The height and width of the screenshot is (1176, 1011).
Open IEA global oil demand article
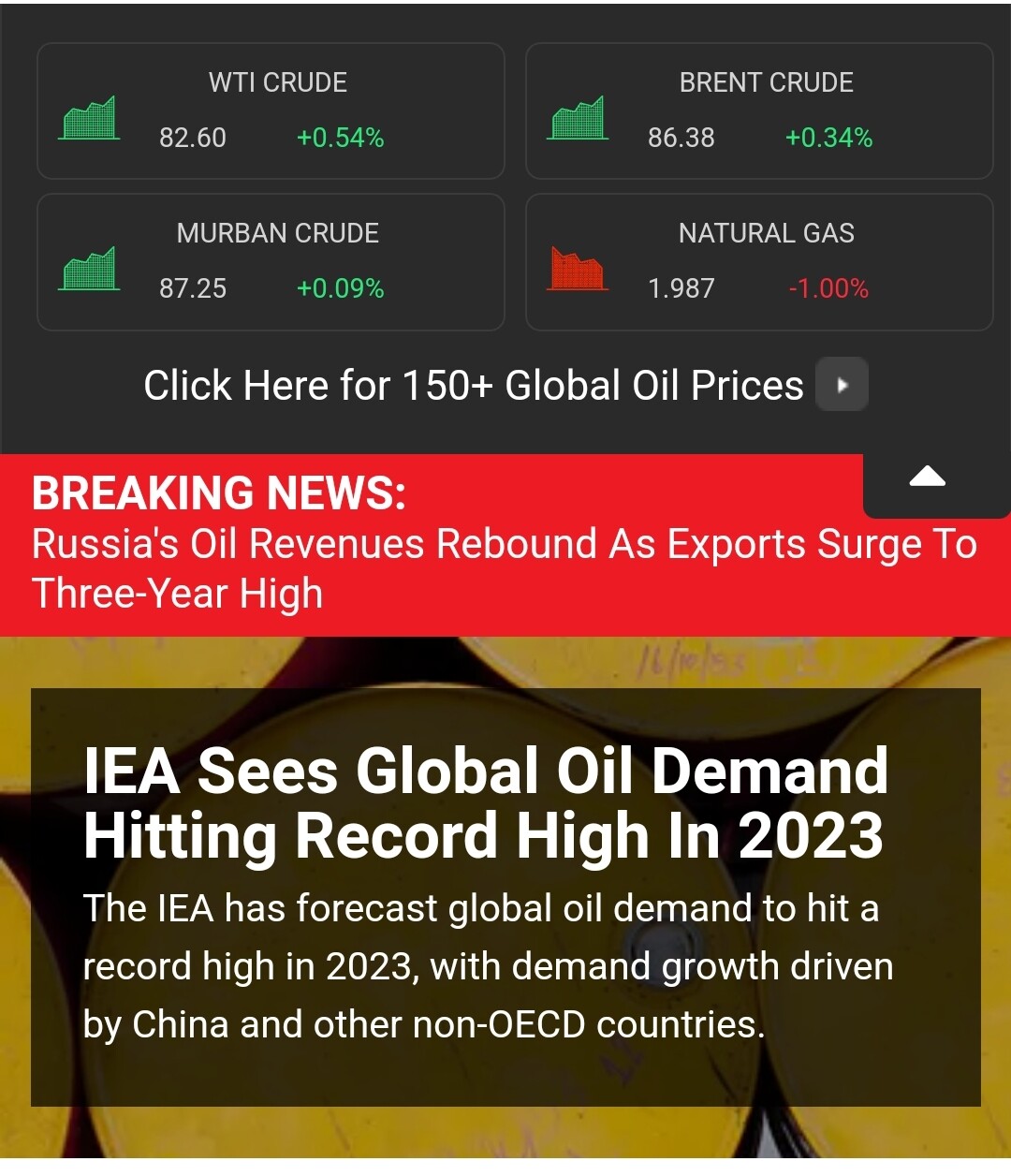pos(486,802)
